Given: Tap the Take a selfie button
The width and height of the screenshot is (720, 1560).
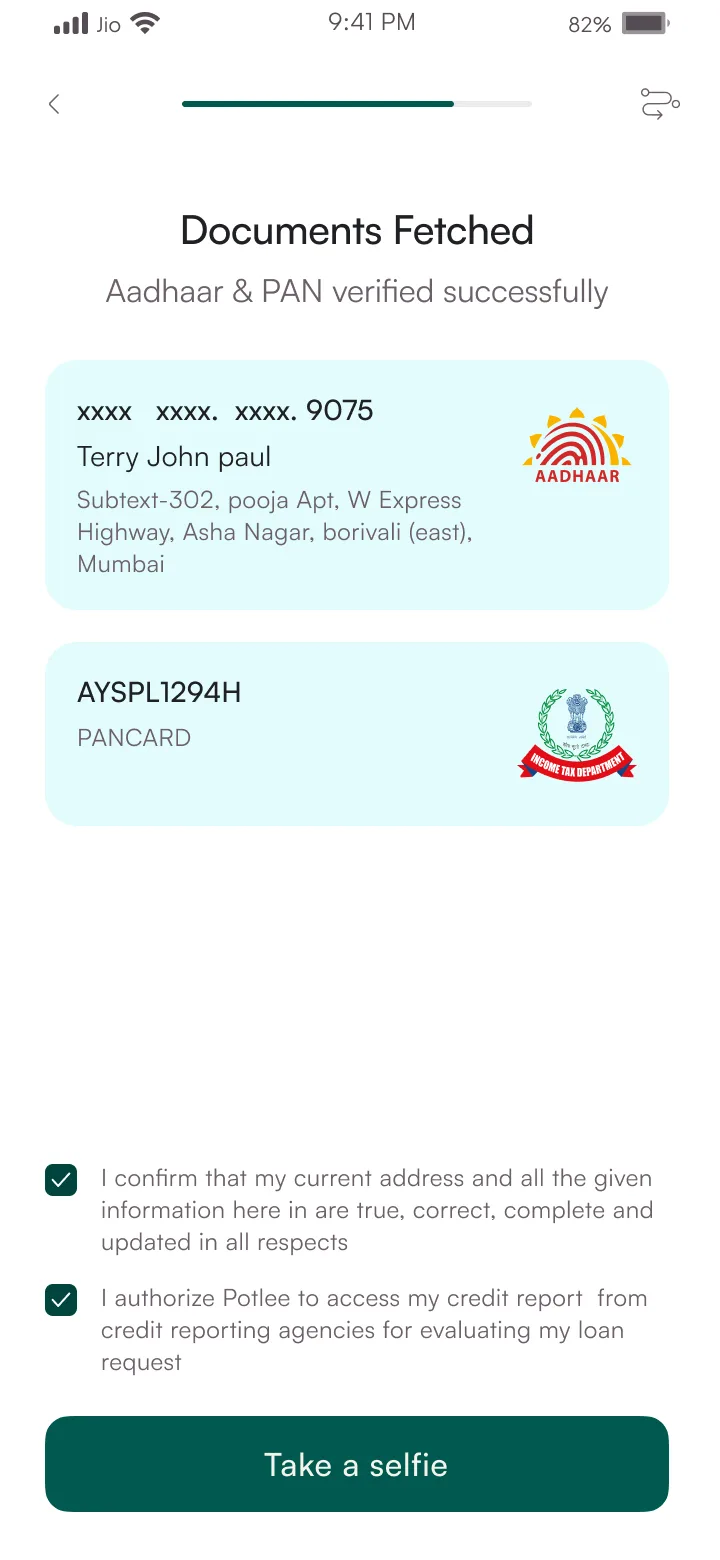Looking at the screenshot, I should point(357,1464).
